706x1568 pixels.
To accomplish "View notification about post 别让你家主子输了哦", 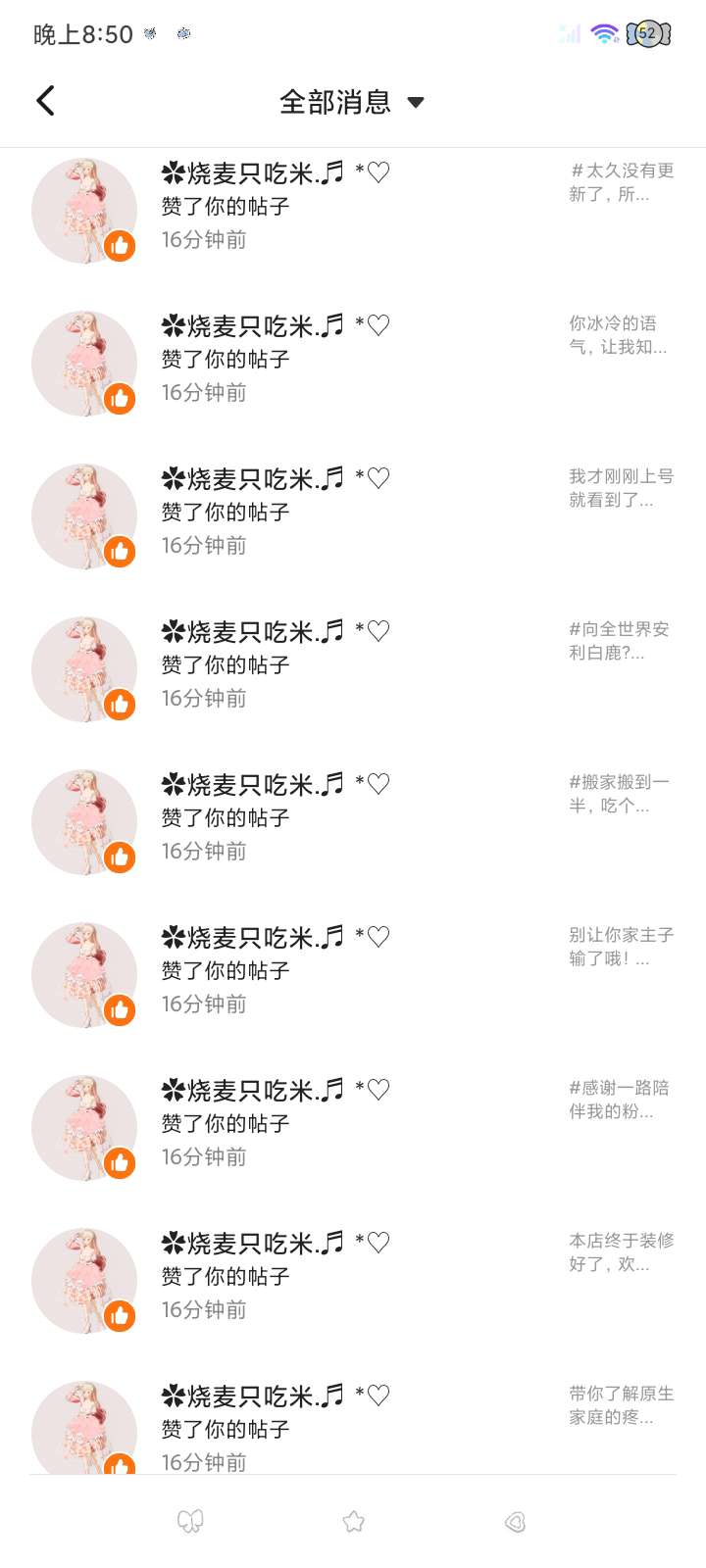I will coord(353,973).
